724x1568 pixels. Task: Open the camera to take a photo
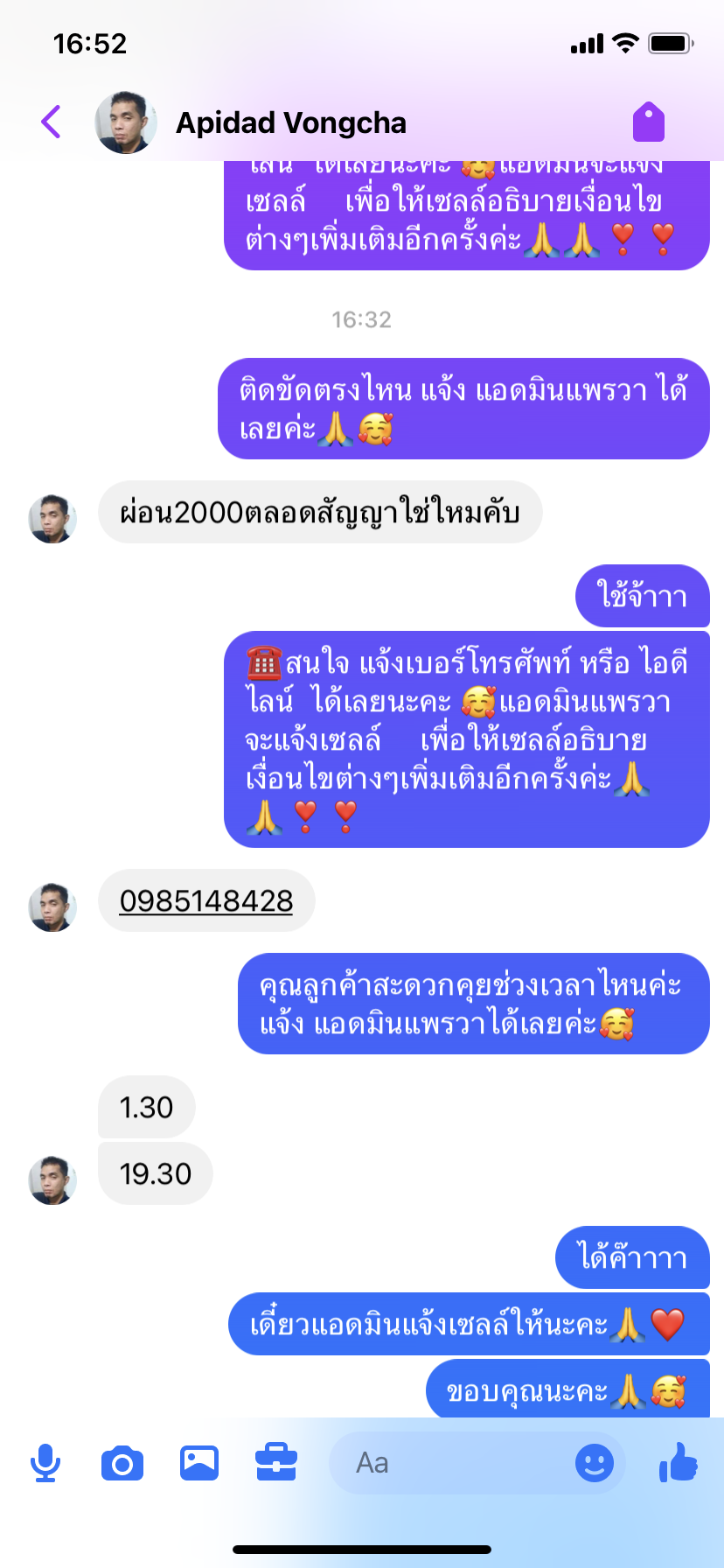(x=122, y=1463)
